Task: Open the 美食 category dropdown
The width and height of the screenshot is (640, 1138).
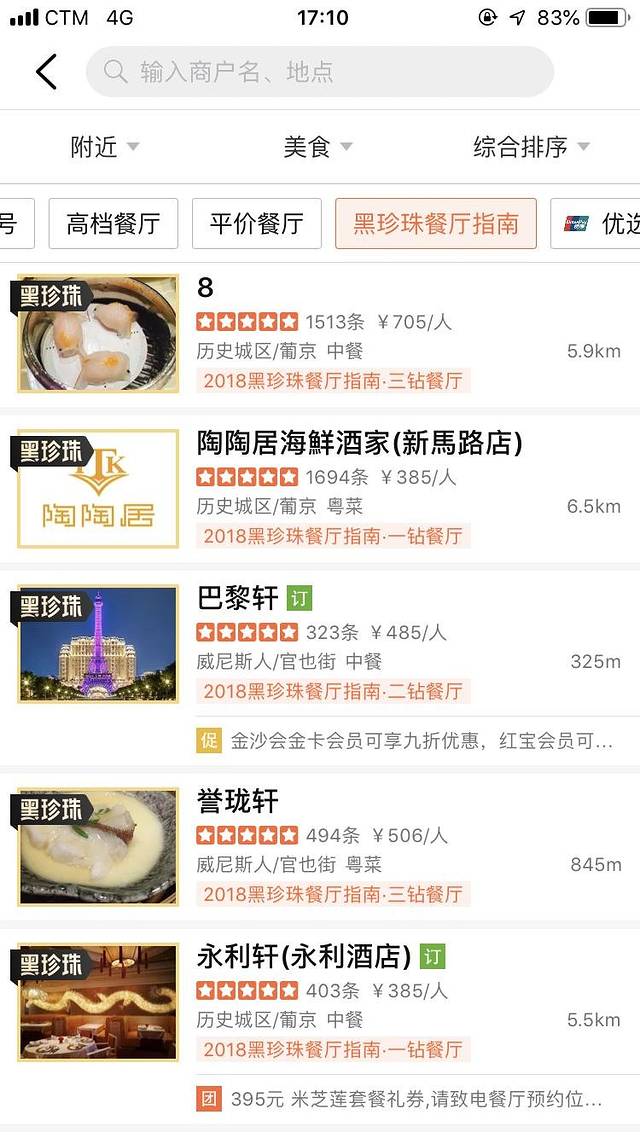Action: [317, 147]
